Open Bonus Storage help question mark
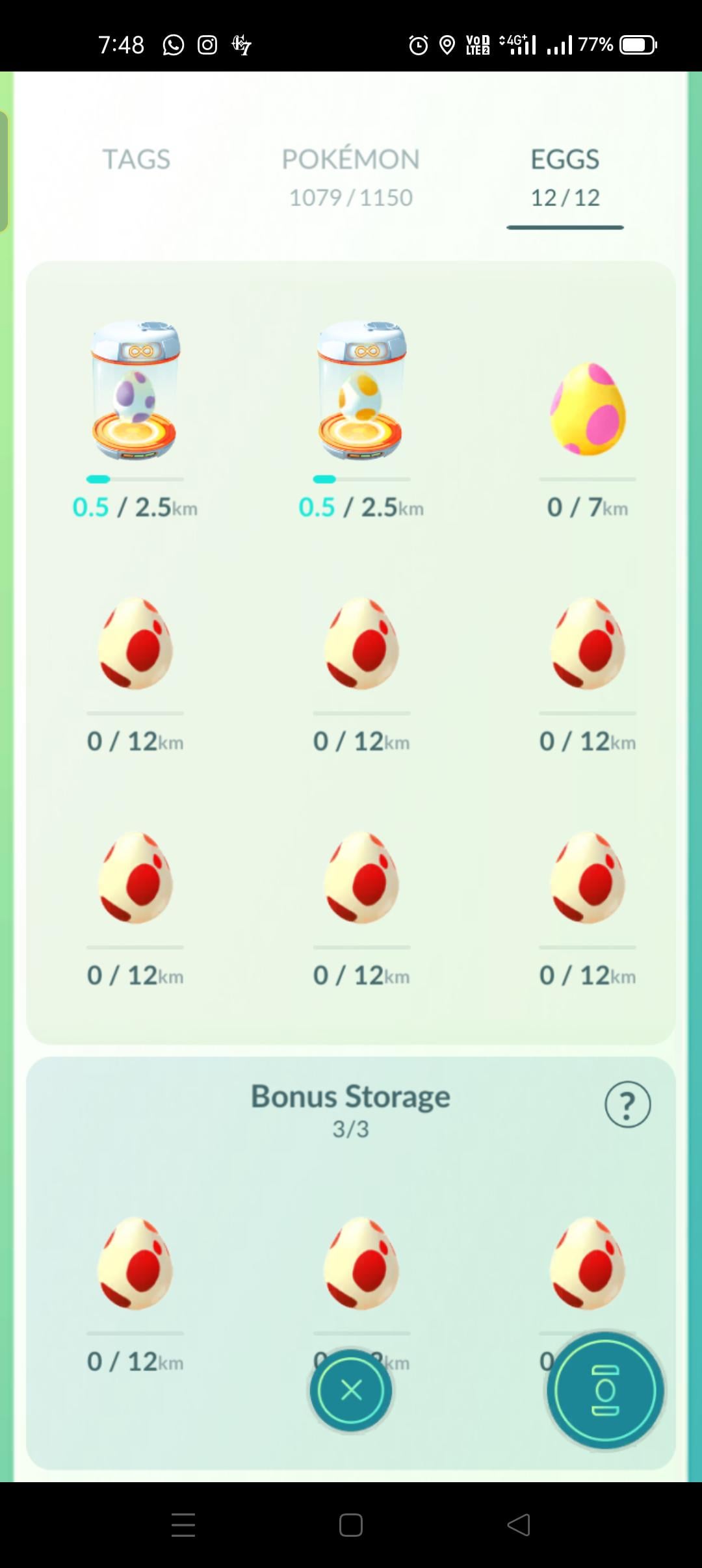 [x=627, y=1104]
